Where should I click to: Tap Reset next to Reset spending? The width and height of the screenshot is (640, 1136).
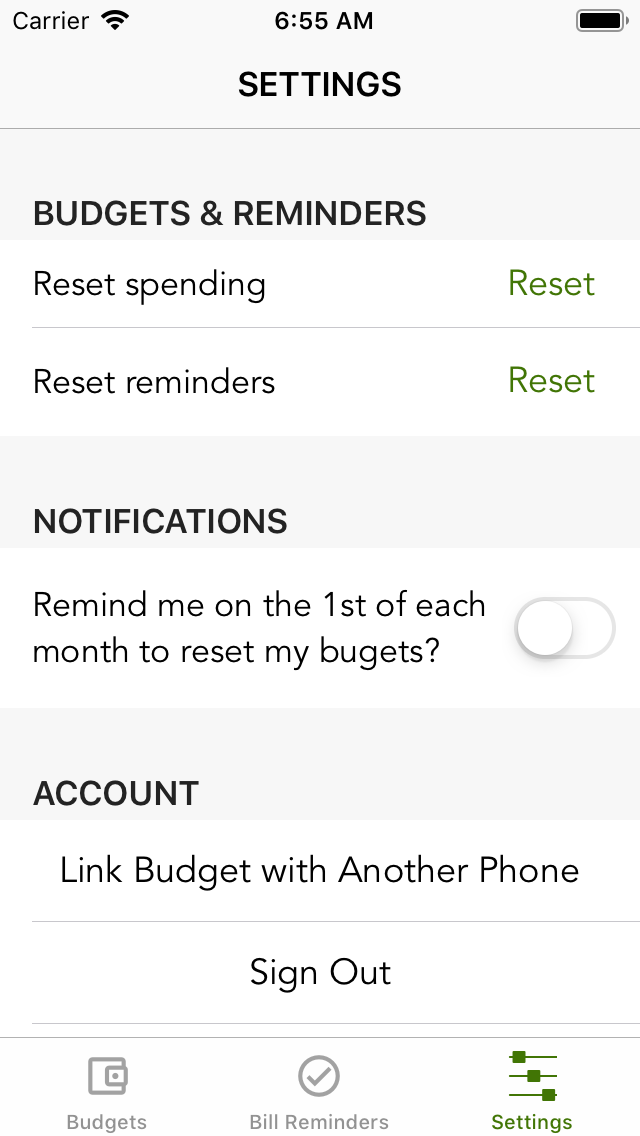[551, 283]
